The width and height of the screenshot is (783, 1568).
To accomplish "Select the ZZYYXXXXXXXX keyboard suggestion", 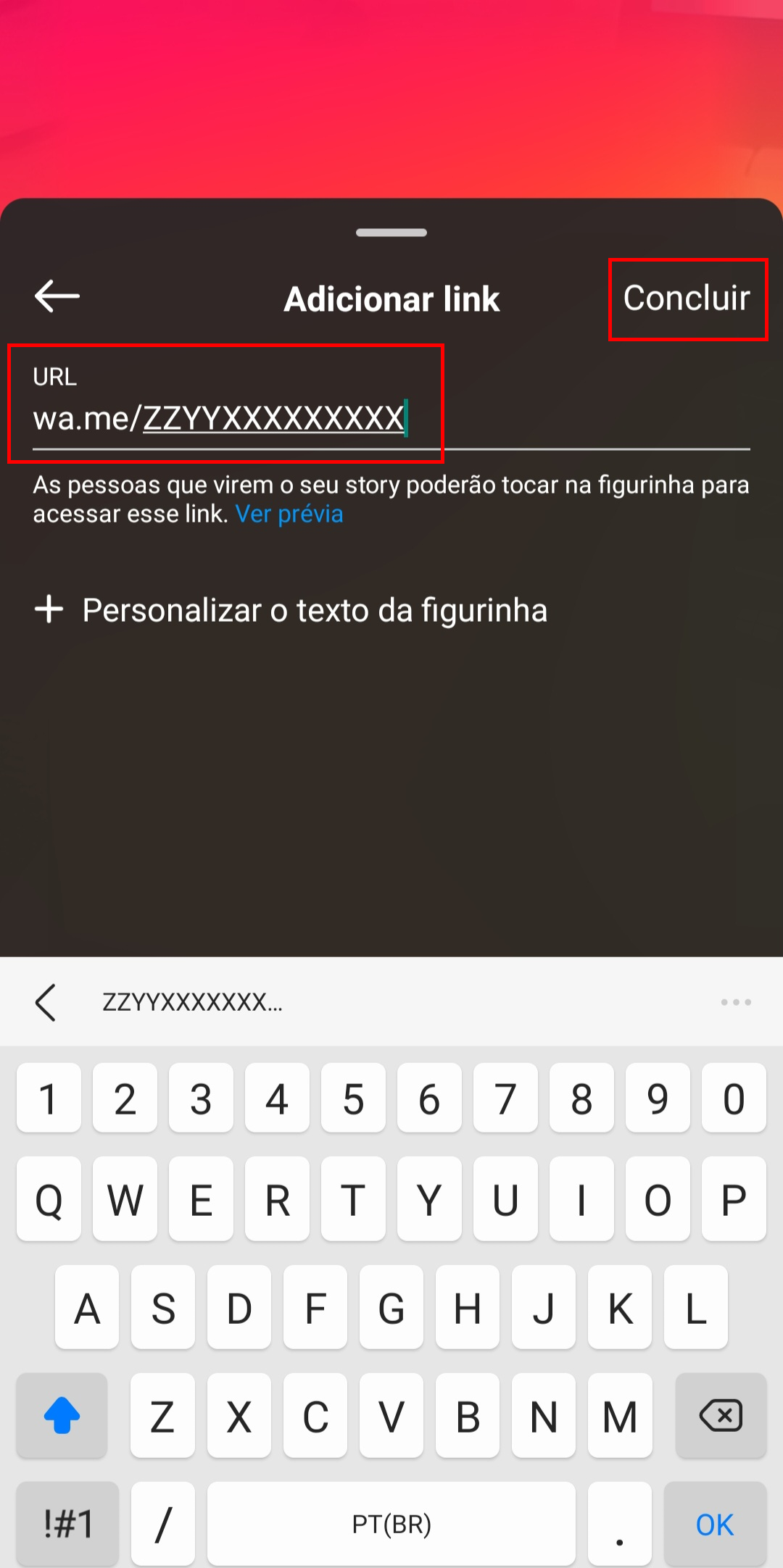I will (192, 1002).
